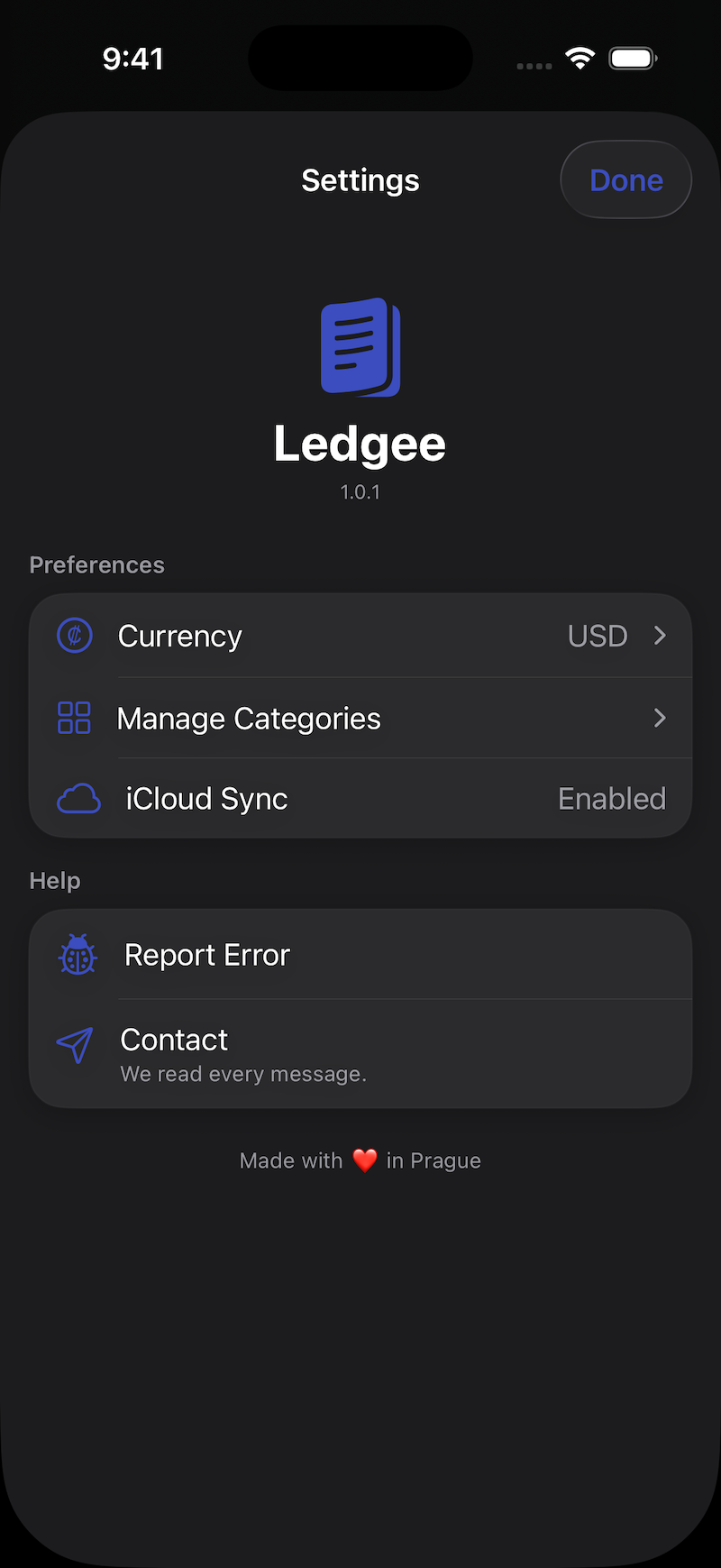Click the USD dropdown value
The height and width of the screenshot is (1568, 721).
click(x=598, y=636)
